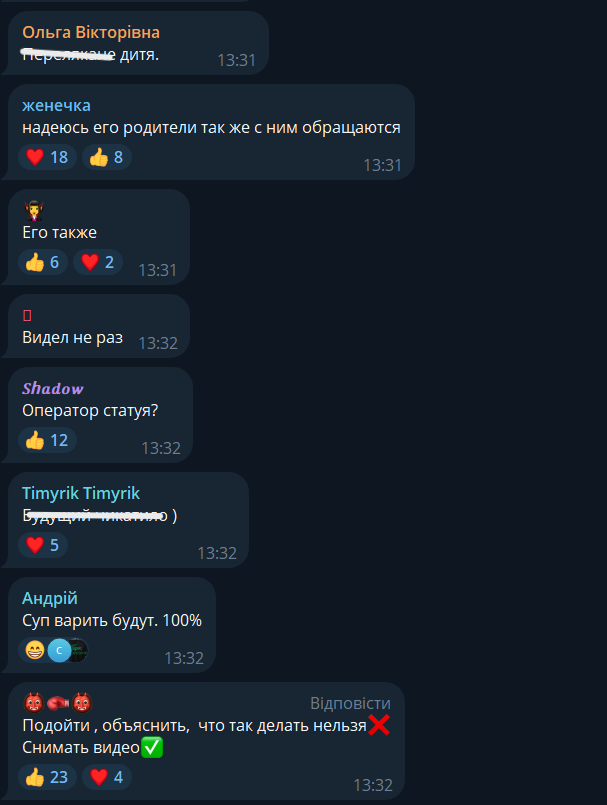Open Shadow's profile from the name
Image resolution: width=607 pixels, height=805 pixels.
tap(53, 388)
